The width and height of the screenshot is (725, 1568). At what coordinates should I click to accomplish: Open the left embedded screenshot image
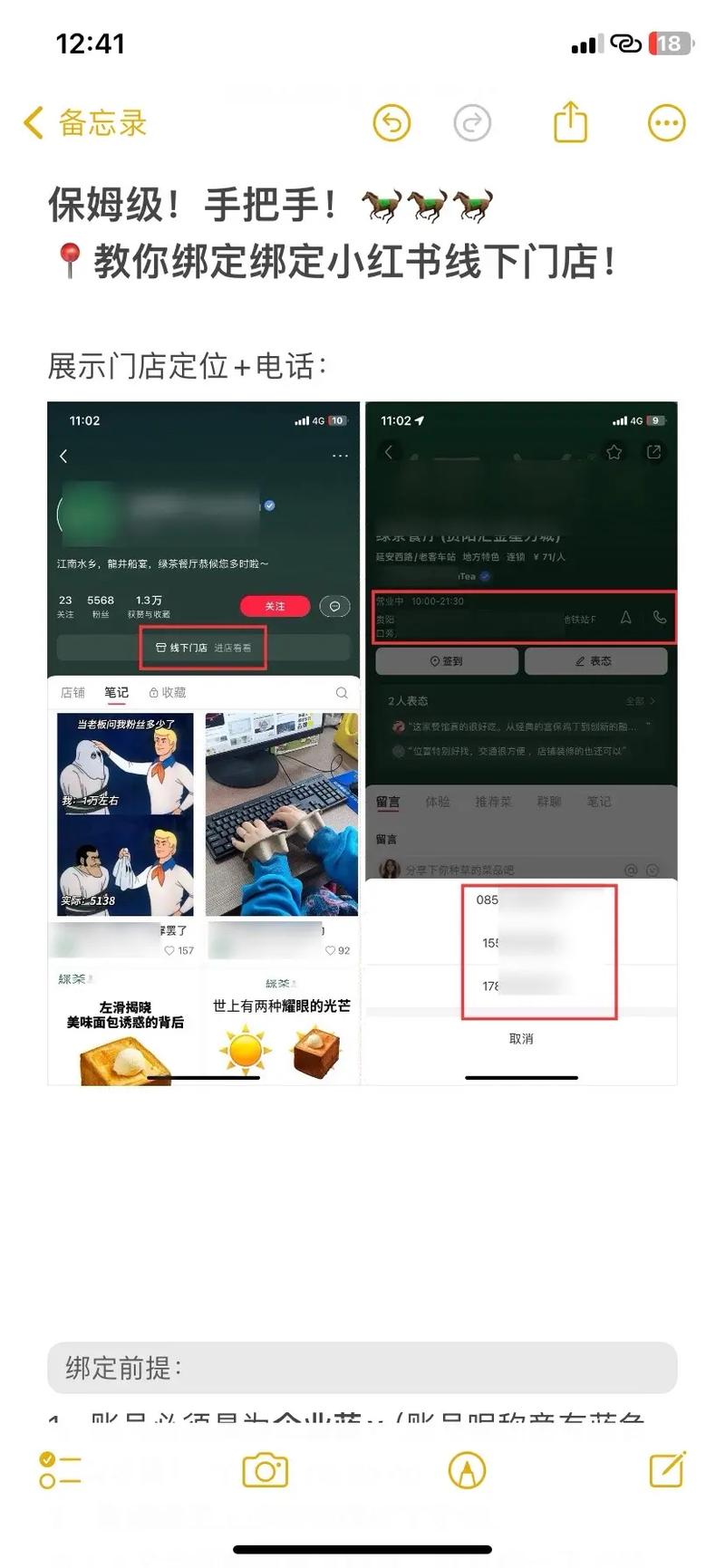[204, 743]
